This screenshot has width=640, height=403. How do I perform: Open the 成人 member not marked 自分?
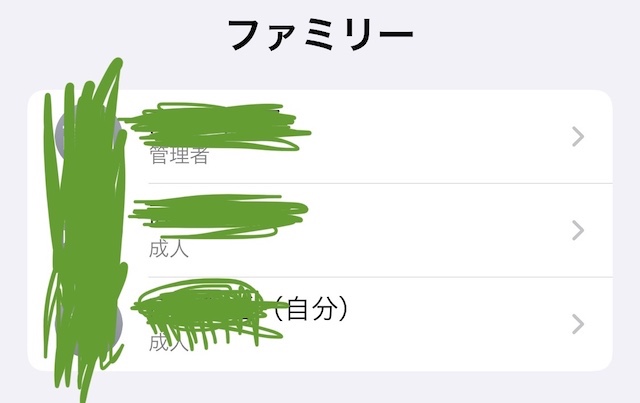pos(360,230)
